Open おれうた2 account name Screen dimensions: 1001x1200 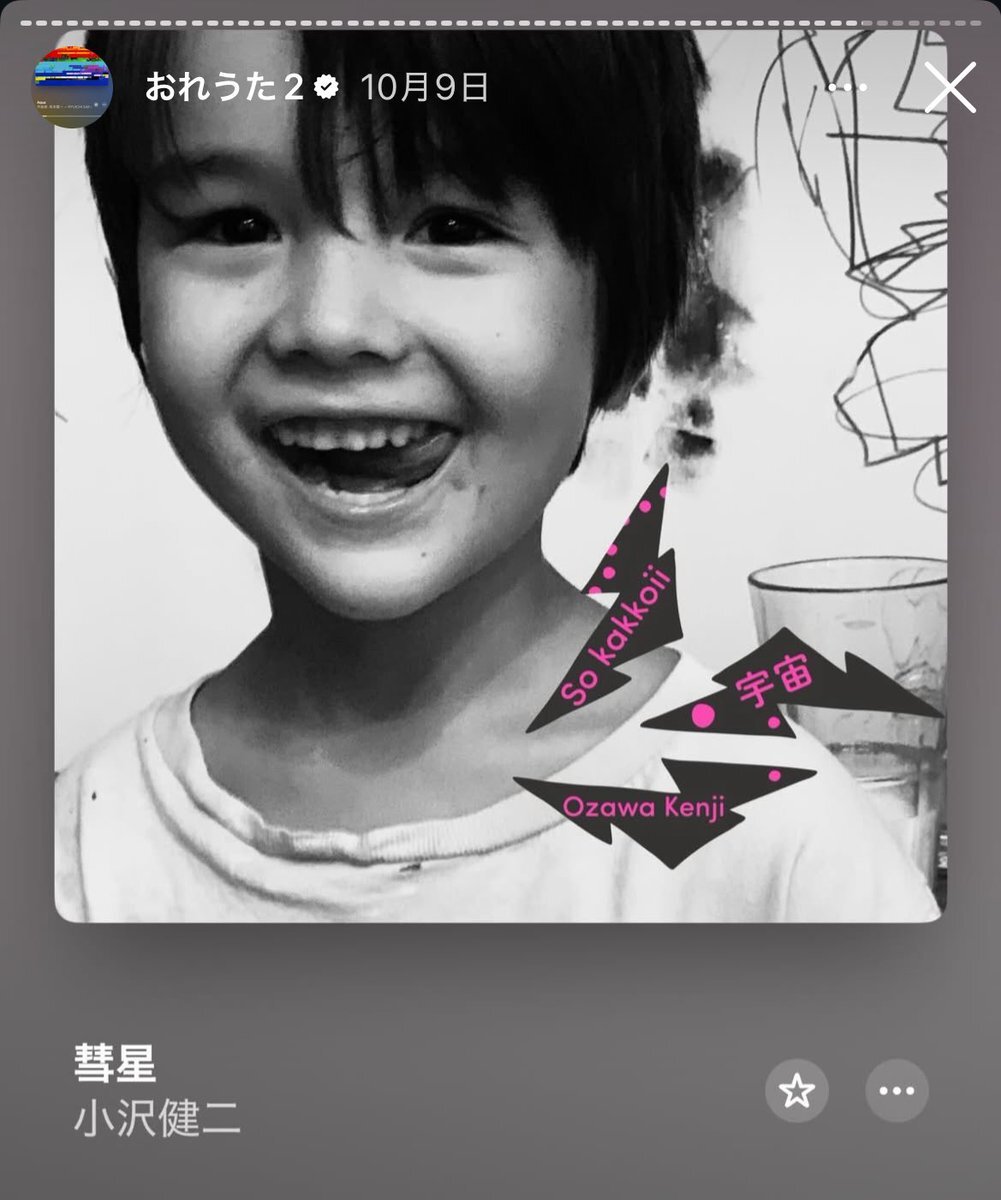pyautogui.click(x=224, y=88)
